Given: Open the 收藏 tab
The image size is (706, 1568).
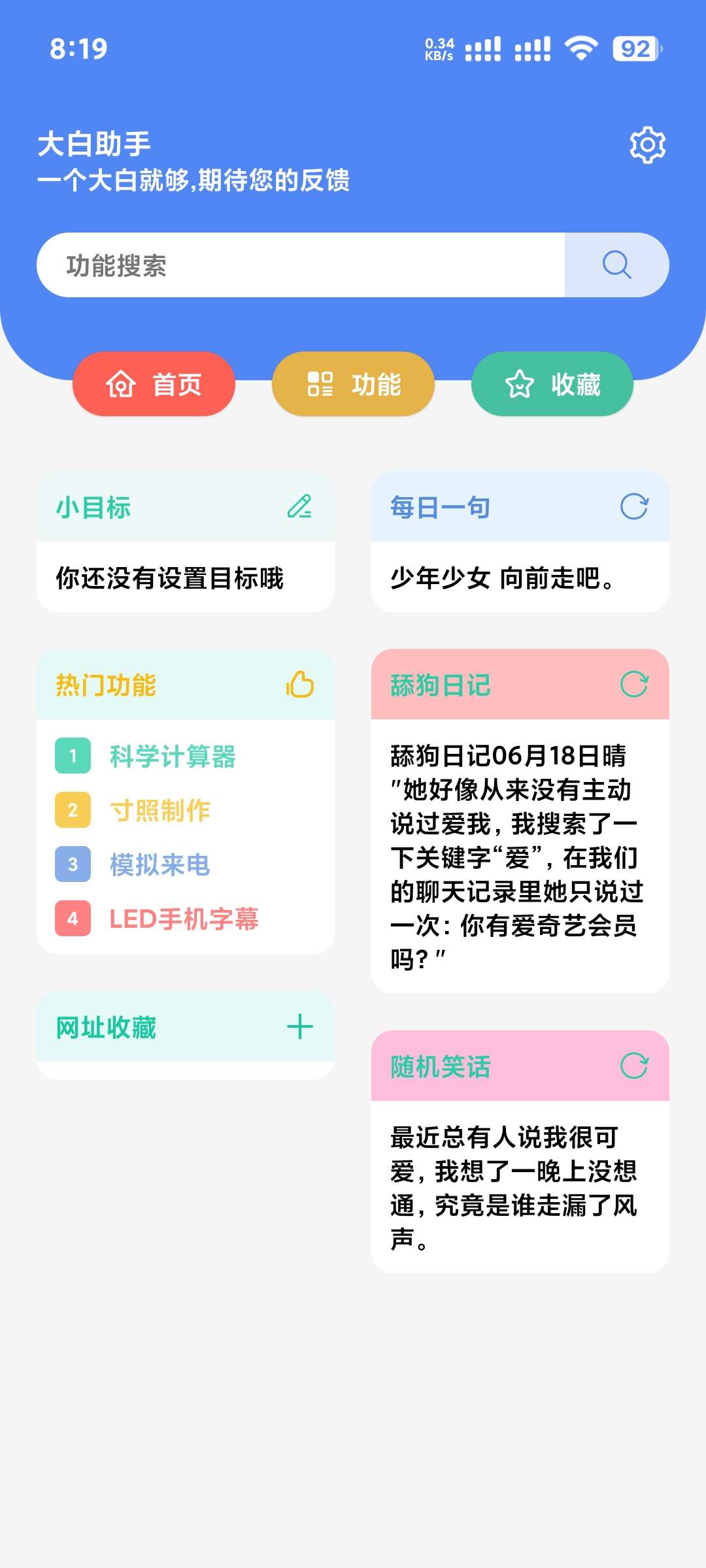Looking at the screenshot, I should pos(552,384).
